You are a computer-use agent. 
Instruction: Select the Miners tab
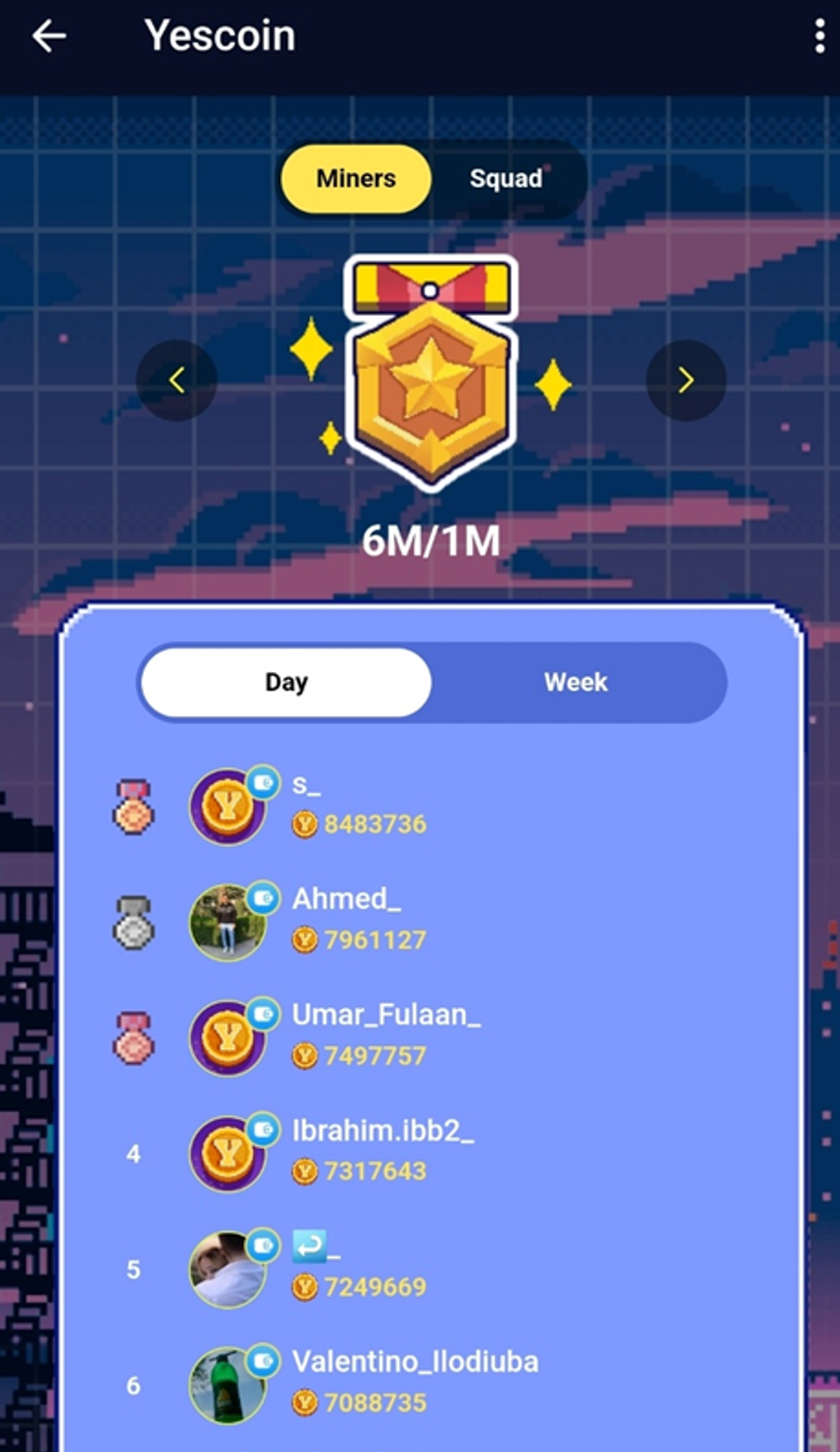click(356, 179)
